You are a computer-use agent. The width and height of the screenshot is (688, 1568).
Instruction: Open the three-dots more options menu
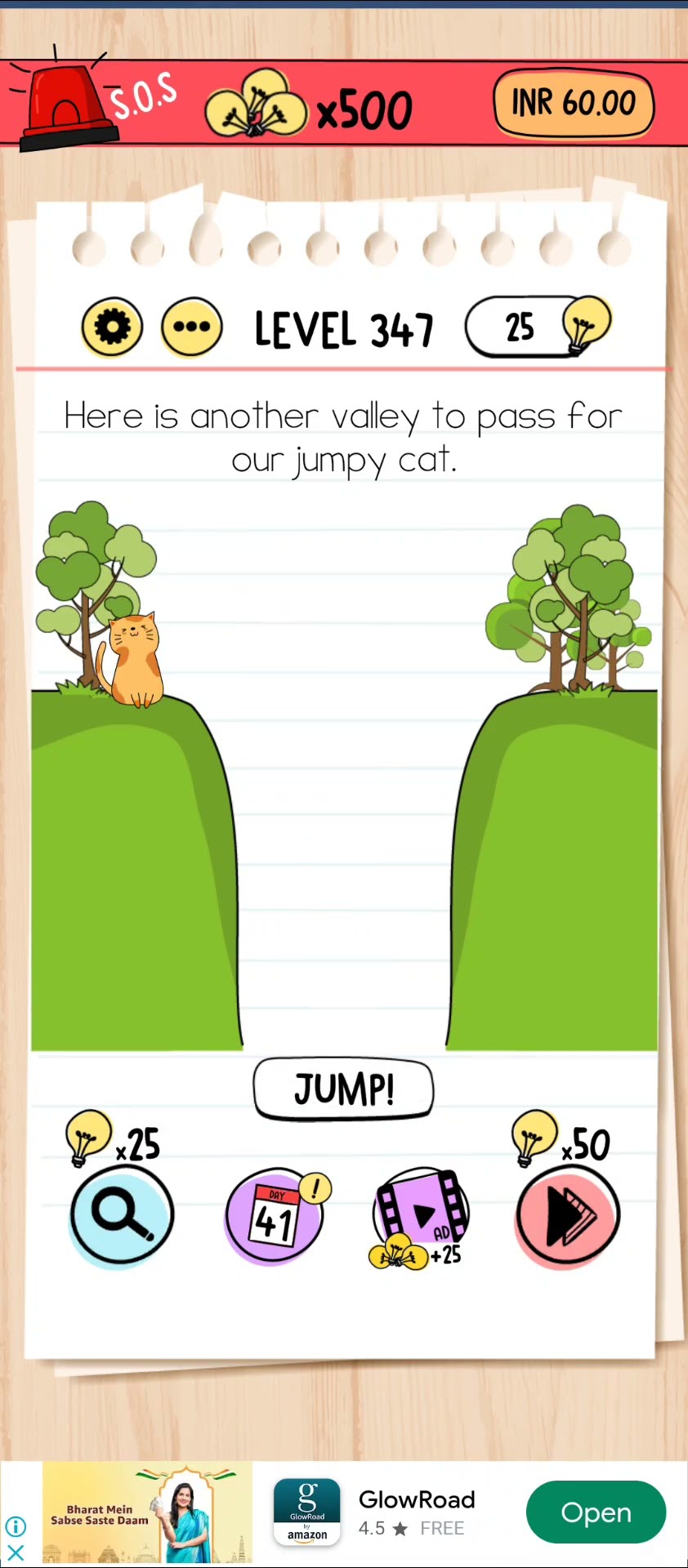192,327
